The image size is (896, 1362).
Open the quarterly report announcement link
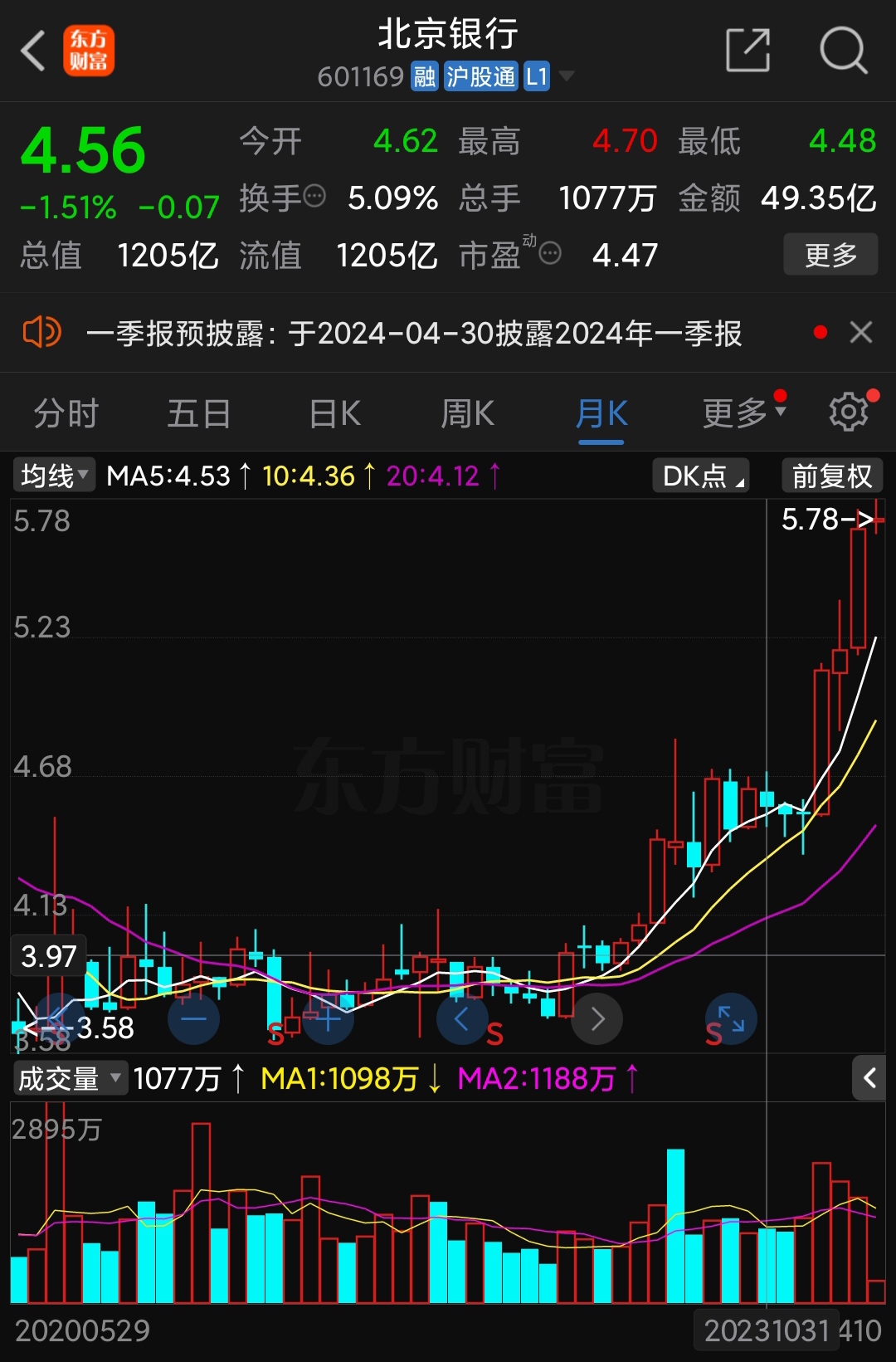(415, 332)
